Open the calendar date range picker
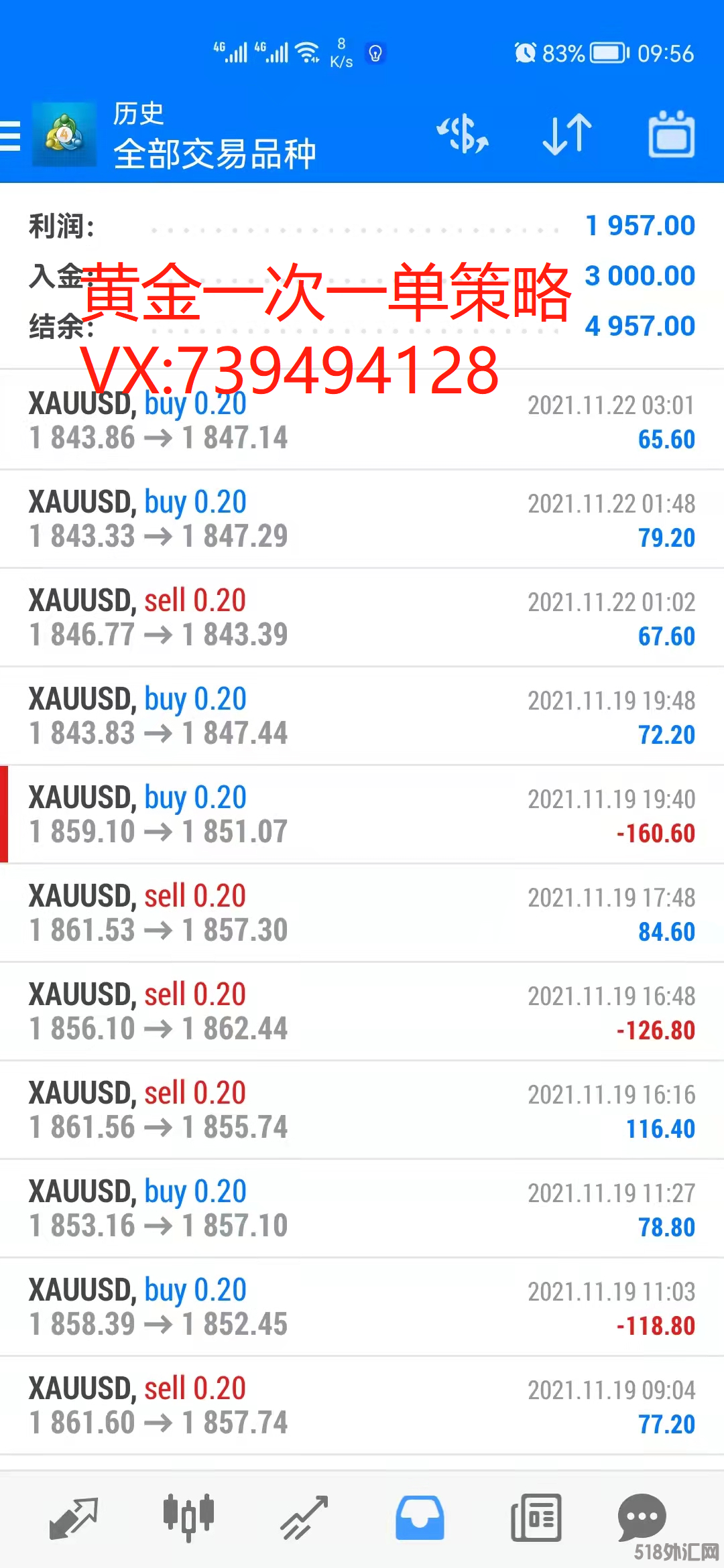 click(x=671, y=134)
